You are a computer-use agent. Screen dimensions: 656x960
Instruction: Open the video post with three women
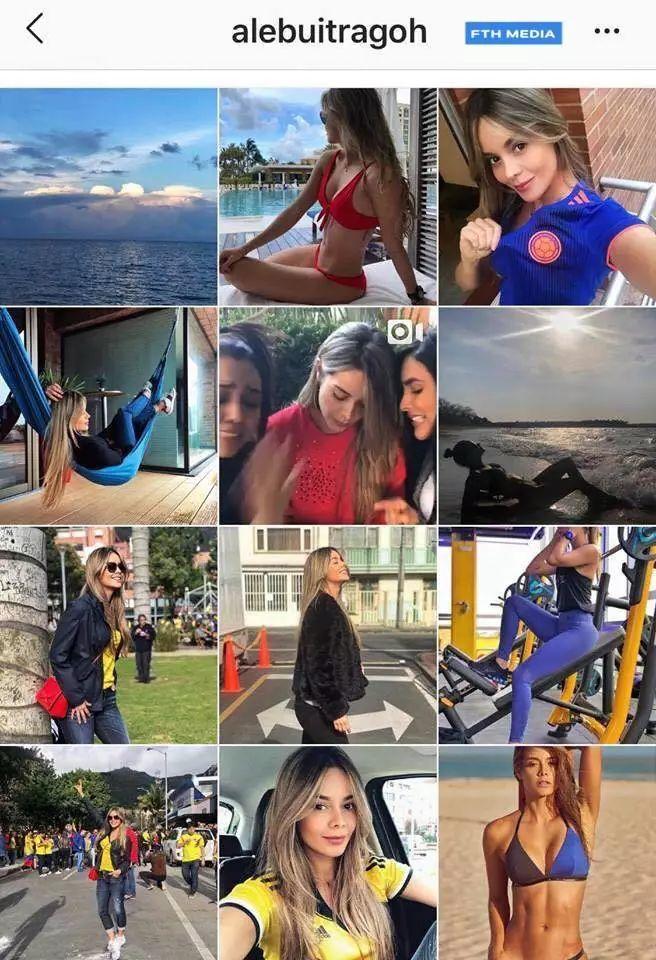click(x=327, y=416)
